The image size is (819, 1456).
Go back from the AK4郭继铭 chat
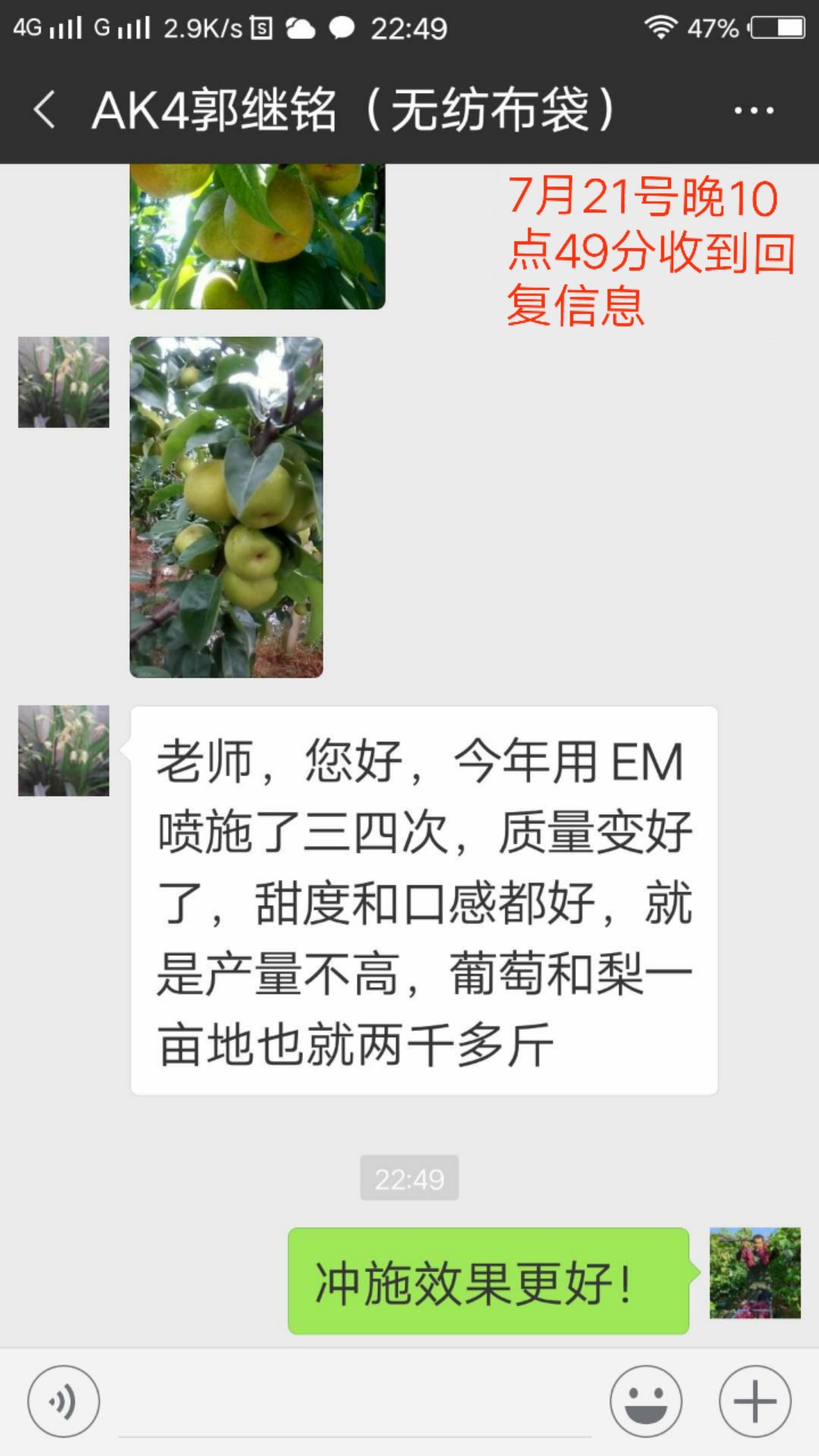pos(45,111)
